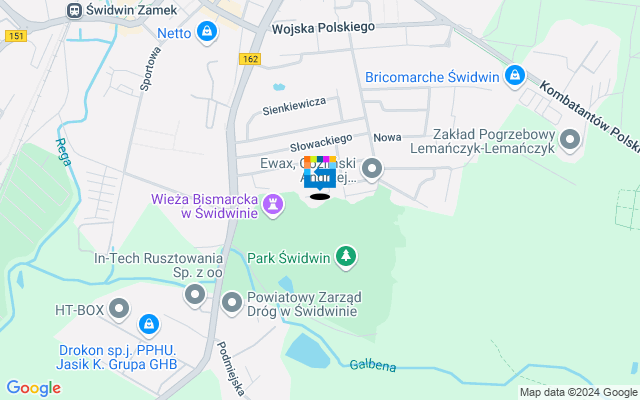Open the Drokon sp.j. PPHU shop marker
This screenshot has height=400, width=640.
pos(149,324)
